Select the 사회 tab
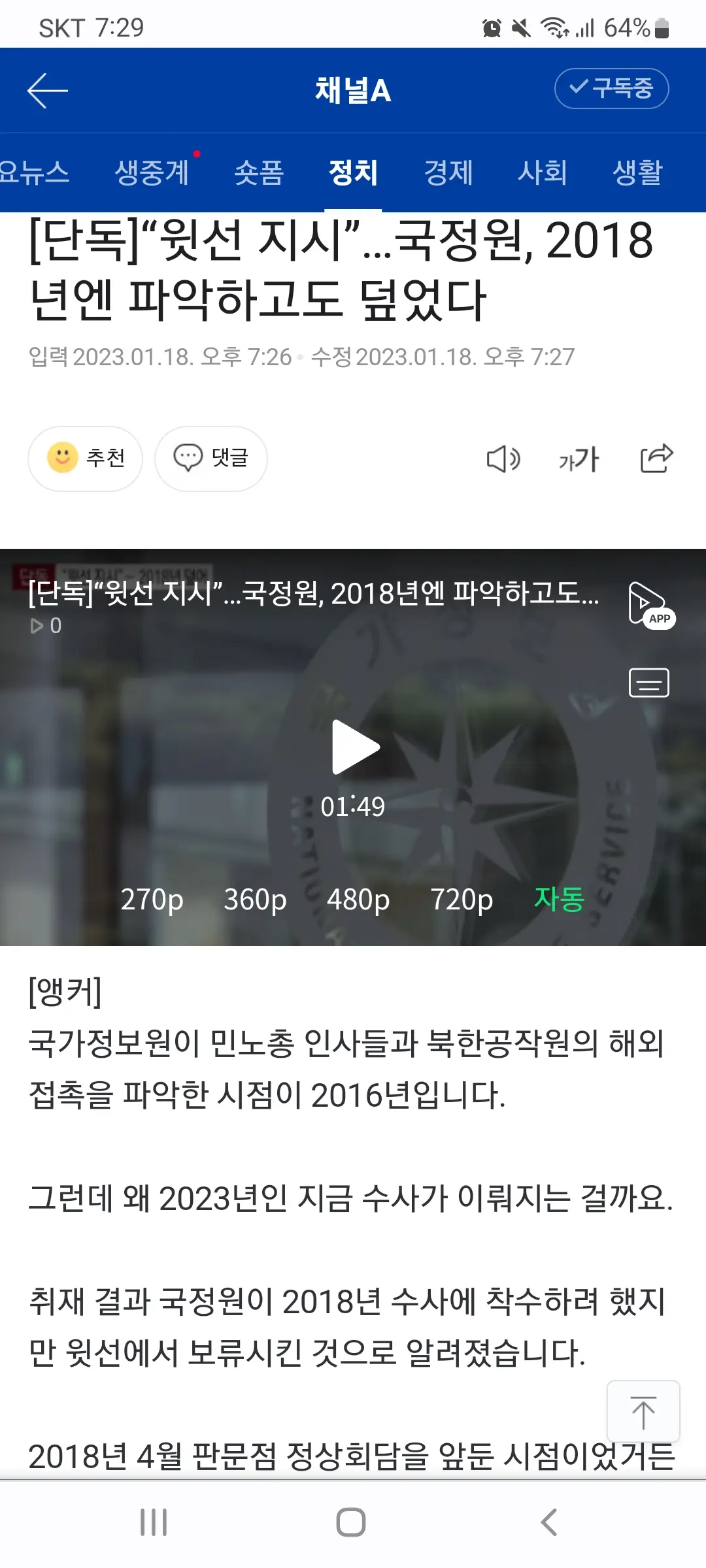Screen dimensions: 706x1568 click(x=542, y=172)
